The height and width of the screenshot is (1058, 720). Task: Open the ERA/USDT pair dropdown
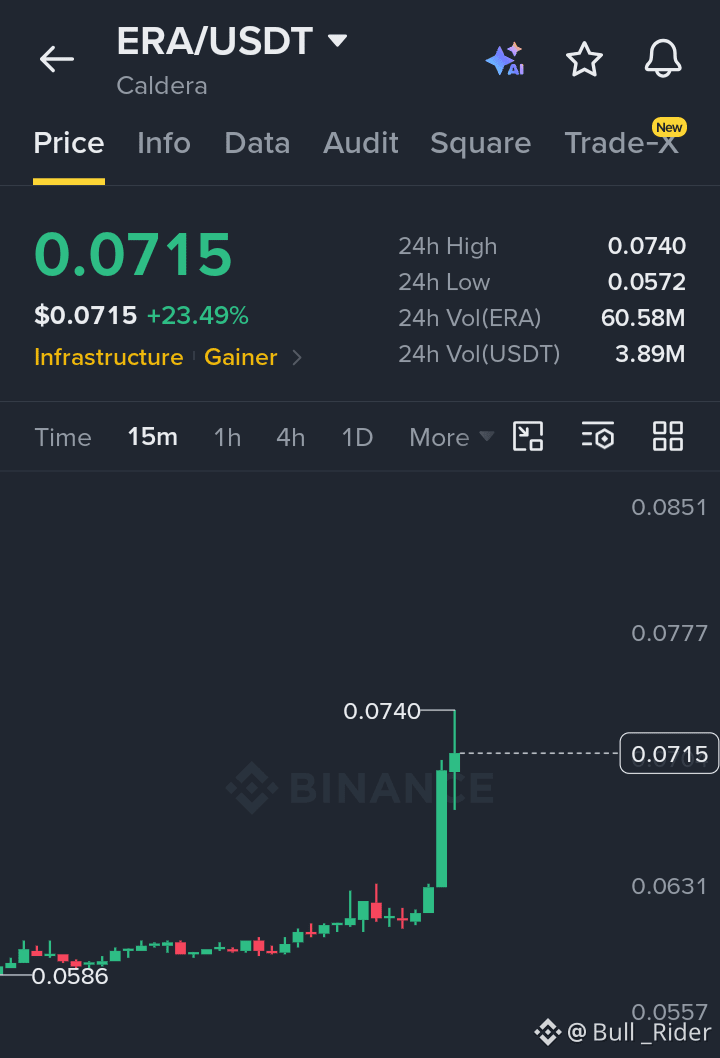click(x=231, y=42)
